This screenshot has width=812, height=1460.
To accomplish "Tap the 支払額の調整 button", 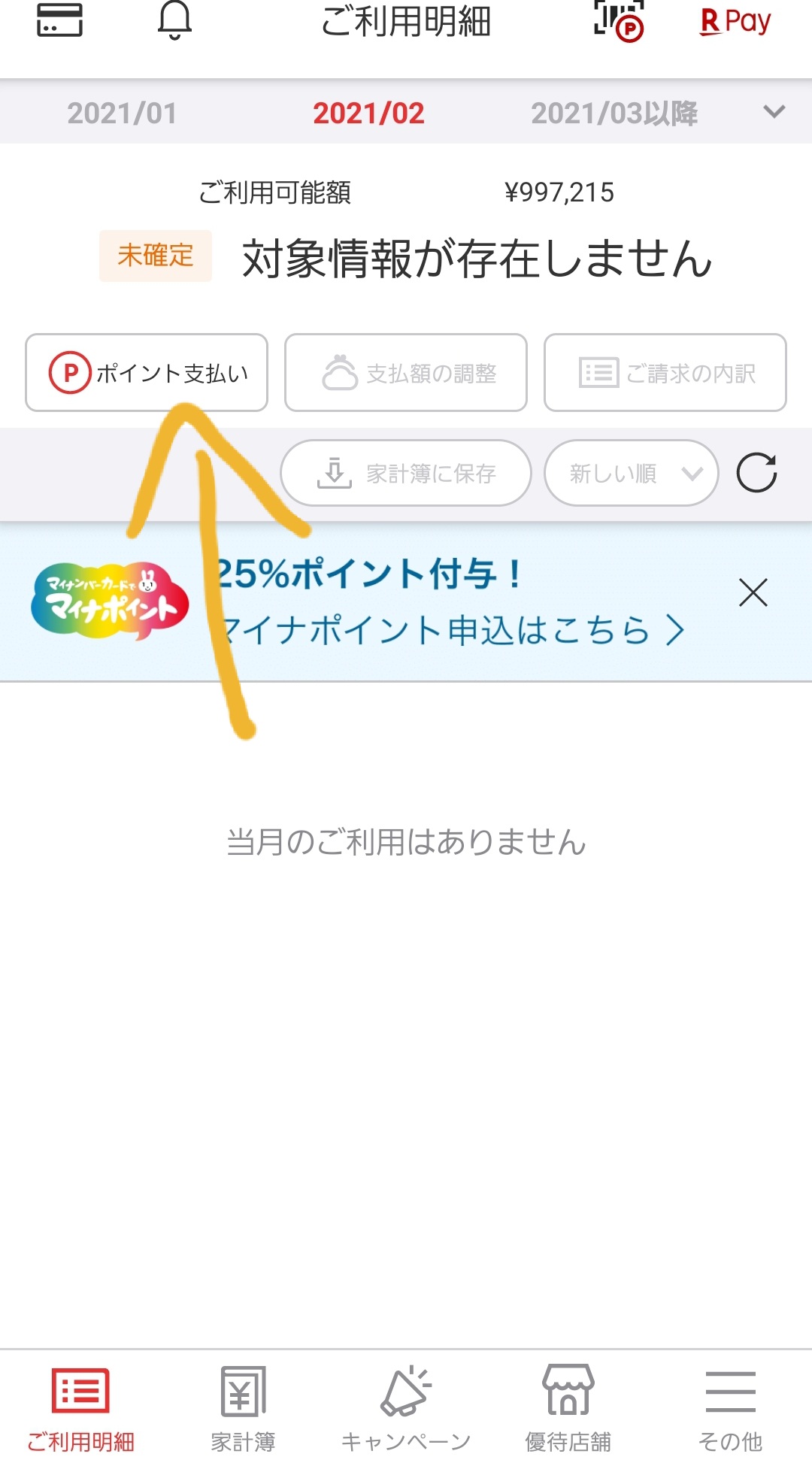I will [x=406, y=373].
